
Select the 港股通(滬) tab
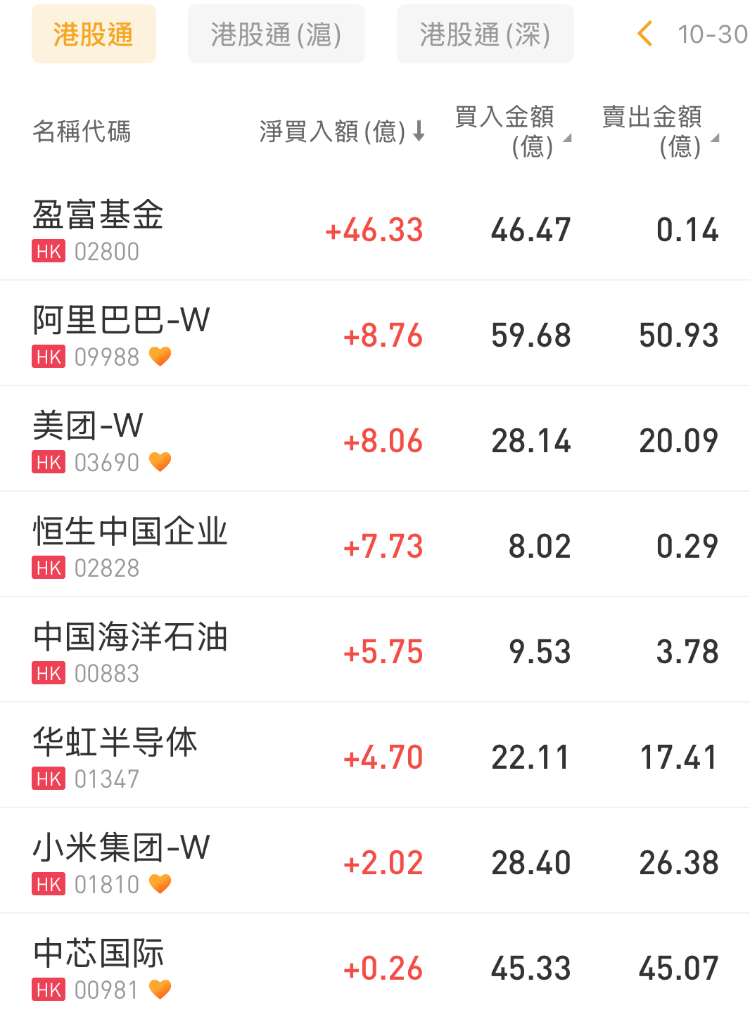click(276, 34)
